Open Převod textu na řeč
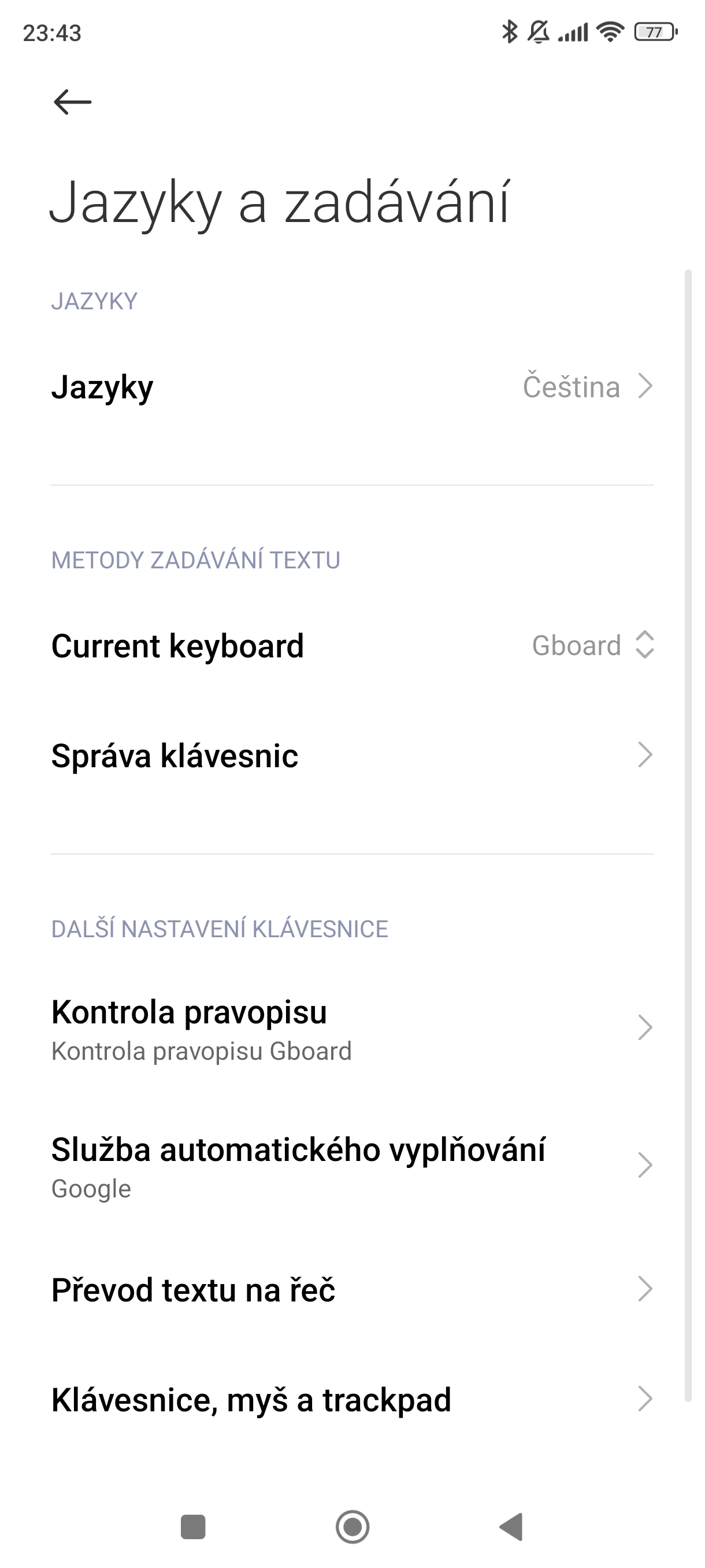705x1568 pixels. [351, 1289]
